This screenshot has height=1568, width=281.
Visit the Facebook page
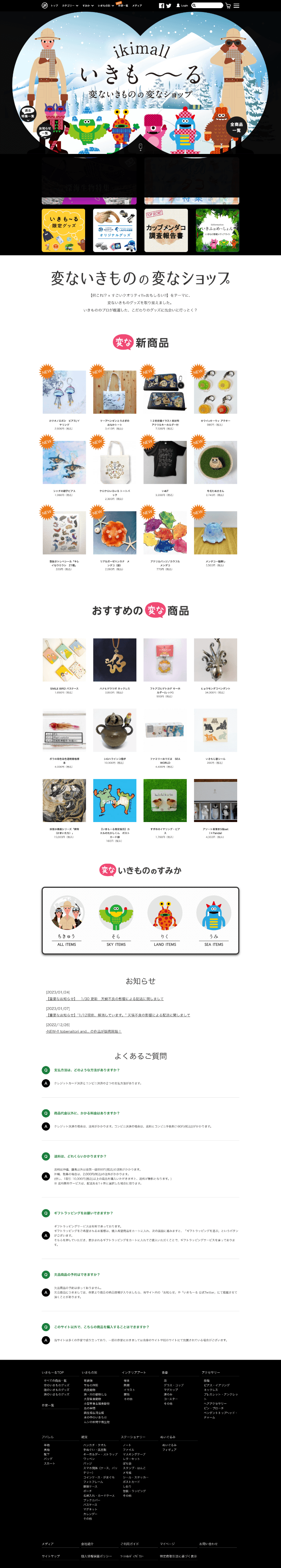point(162,5)
